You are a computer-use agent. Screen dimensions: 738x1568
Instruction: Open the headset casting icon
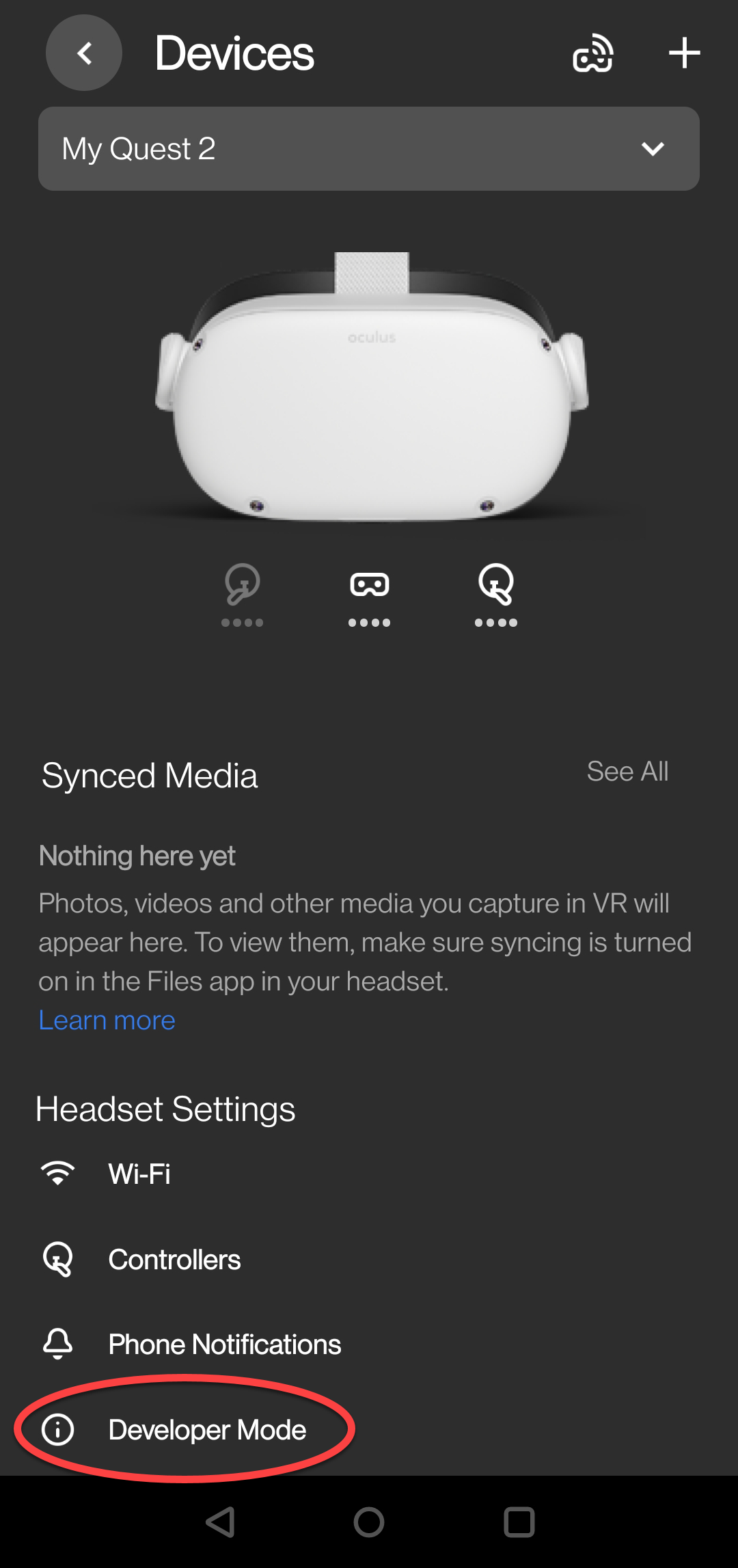592,53
